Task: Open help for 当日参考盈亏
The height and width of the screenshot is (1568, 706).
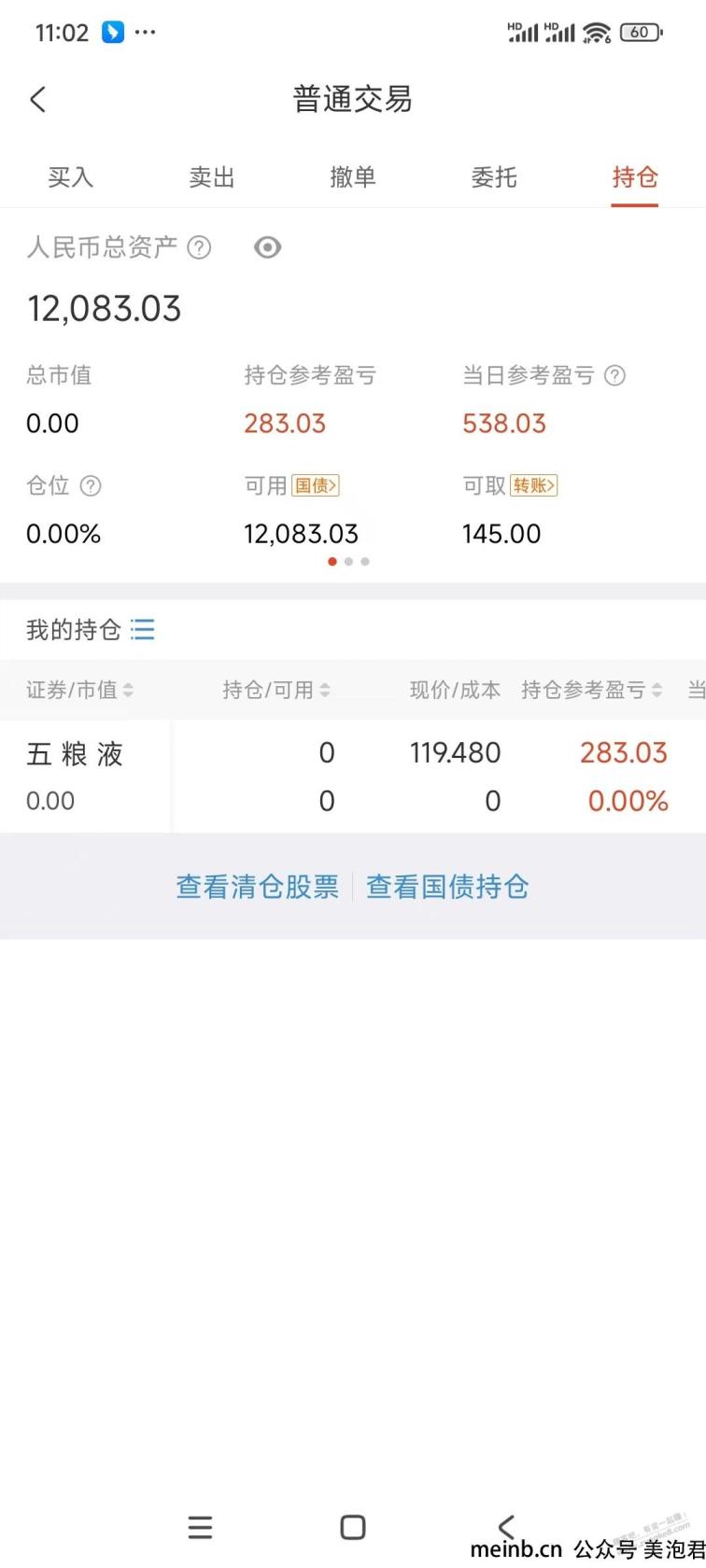Action: [x=614, y=375]
